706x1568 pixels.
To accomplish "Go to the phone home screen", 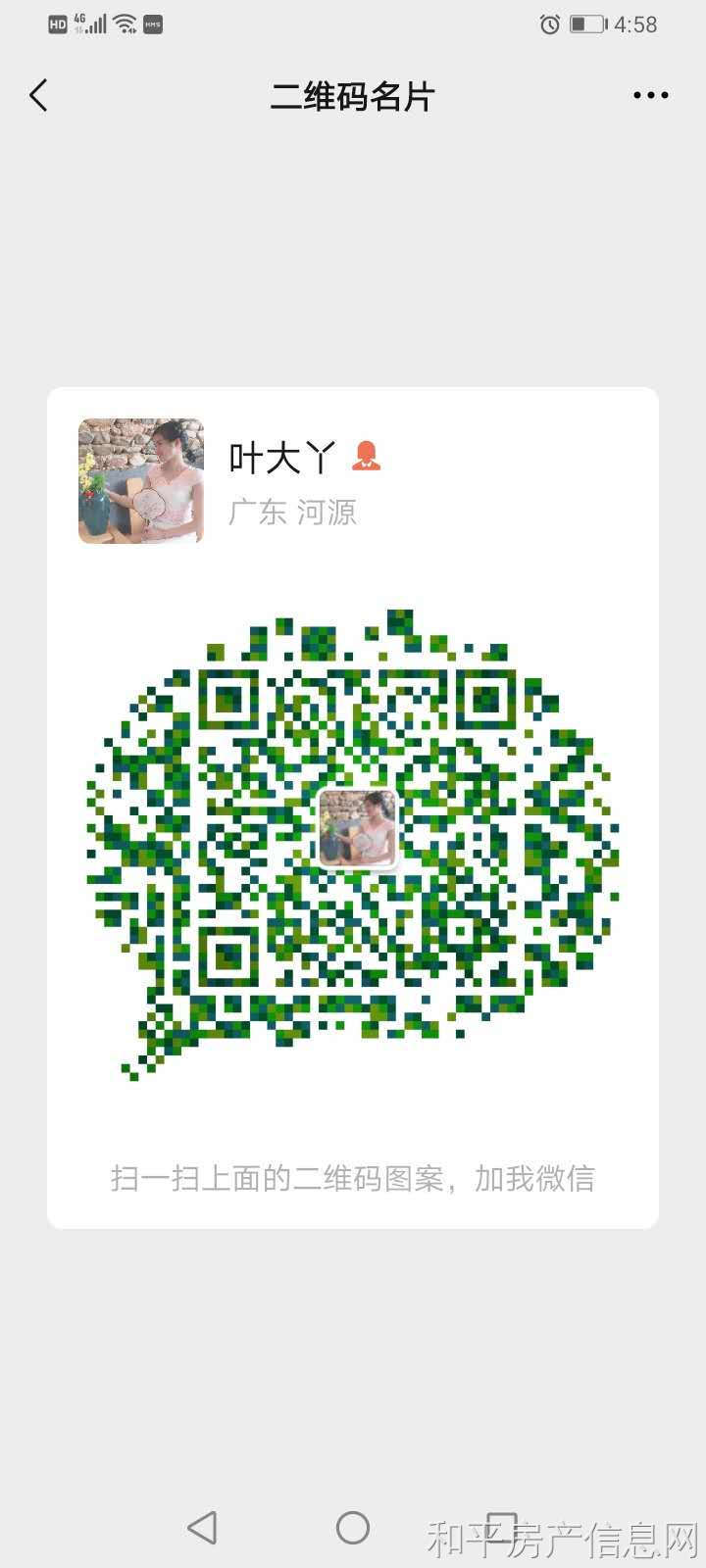I will (353, 1527).
